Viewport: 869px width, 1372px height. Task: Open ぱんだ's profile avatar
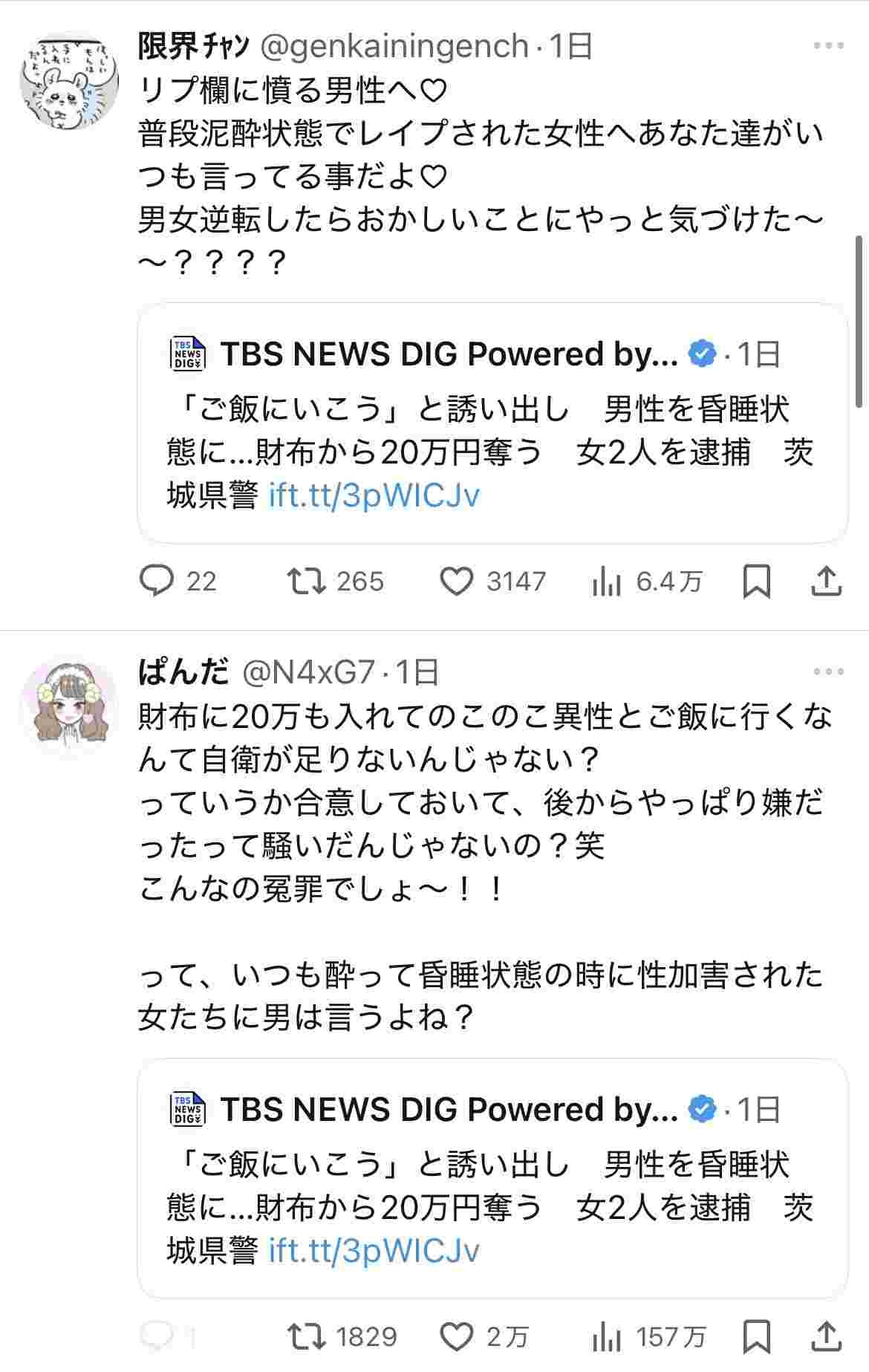point(68,706)
